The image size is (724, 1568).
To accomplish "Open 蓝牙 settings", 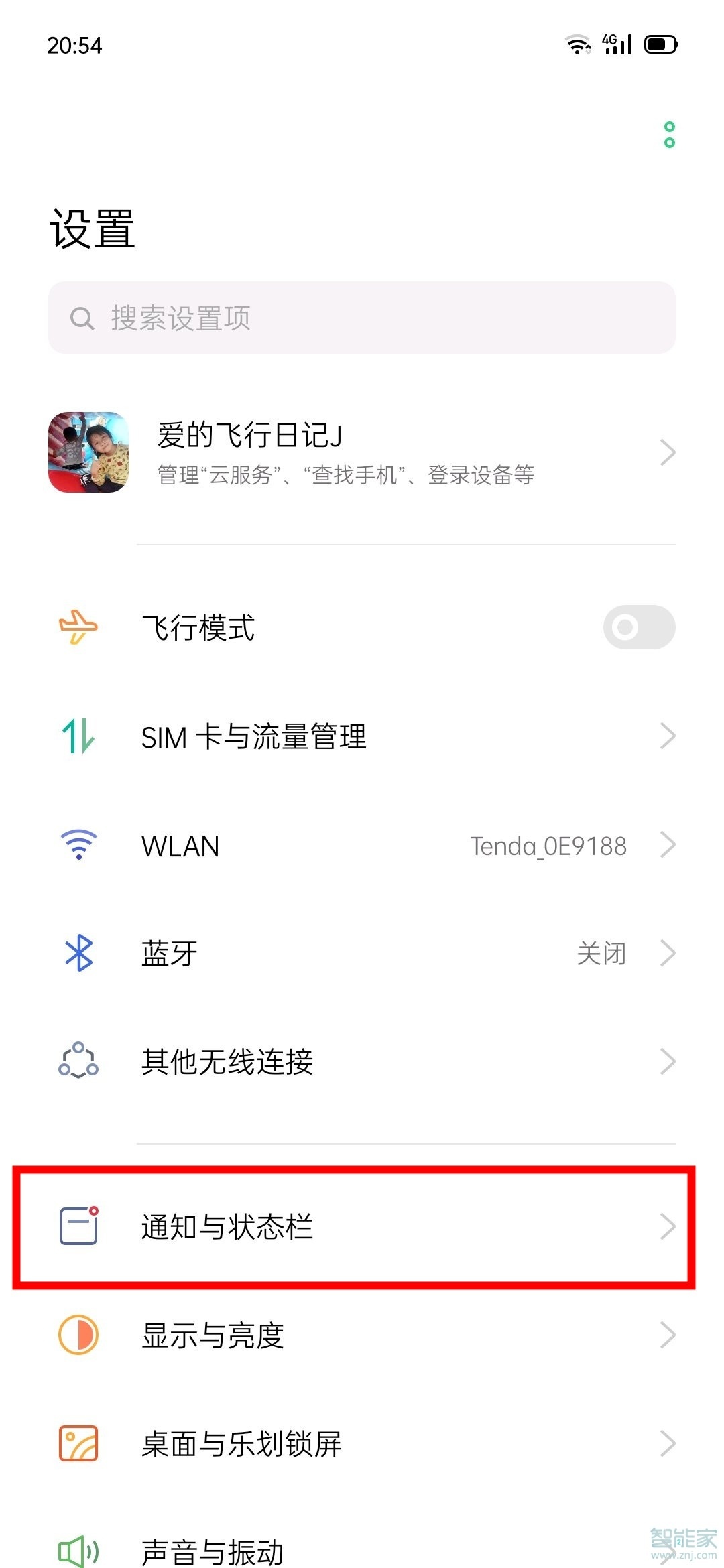I will coord(362,954).
